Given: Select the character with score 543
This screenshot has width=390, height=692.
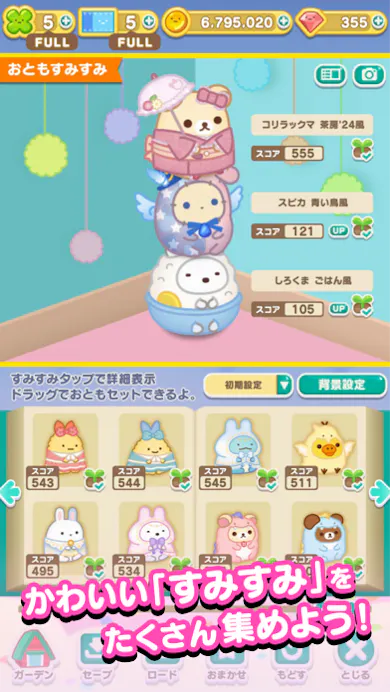Looking at the screenshot, I should 65,450.
